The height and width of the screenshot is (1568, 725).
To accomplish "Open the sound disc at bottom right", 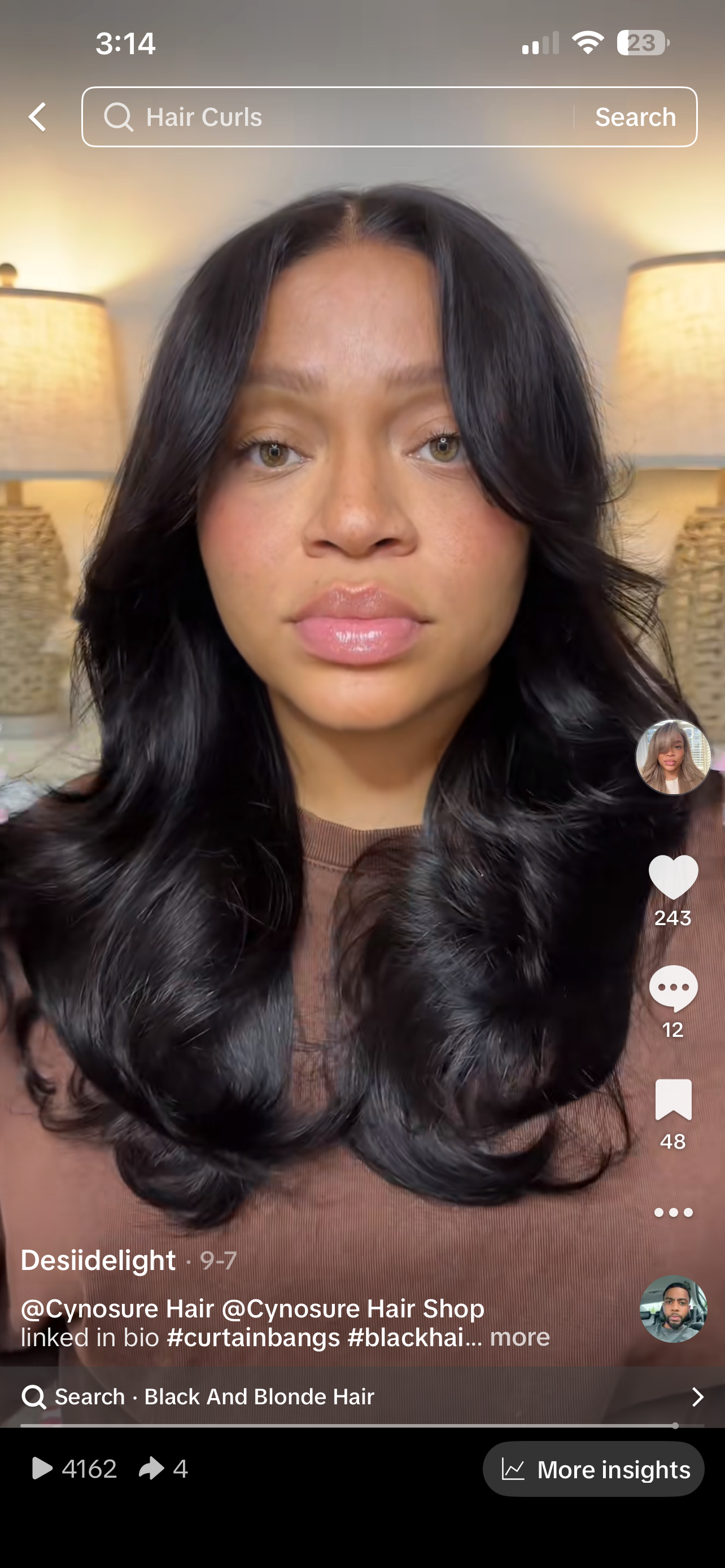I will point(672,1309).
